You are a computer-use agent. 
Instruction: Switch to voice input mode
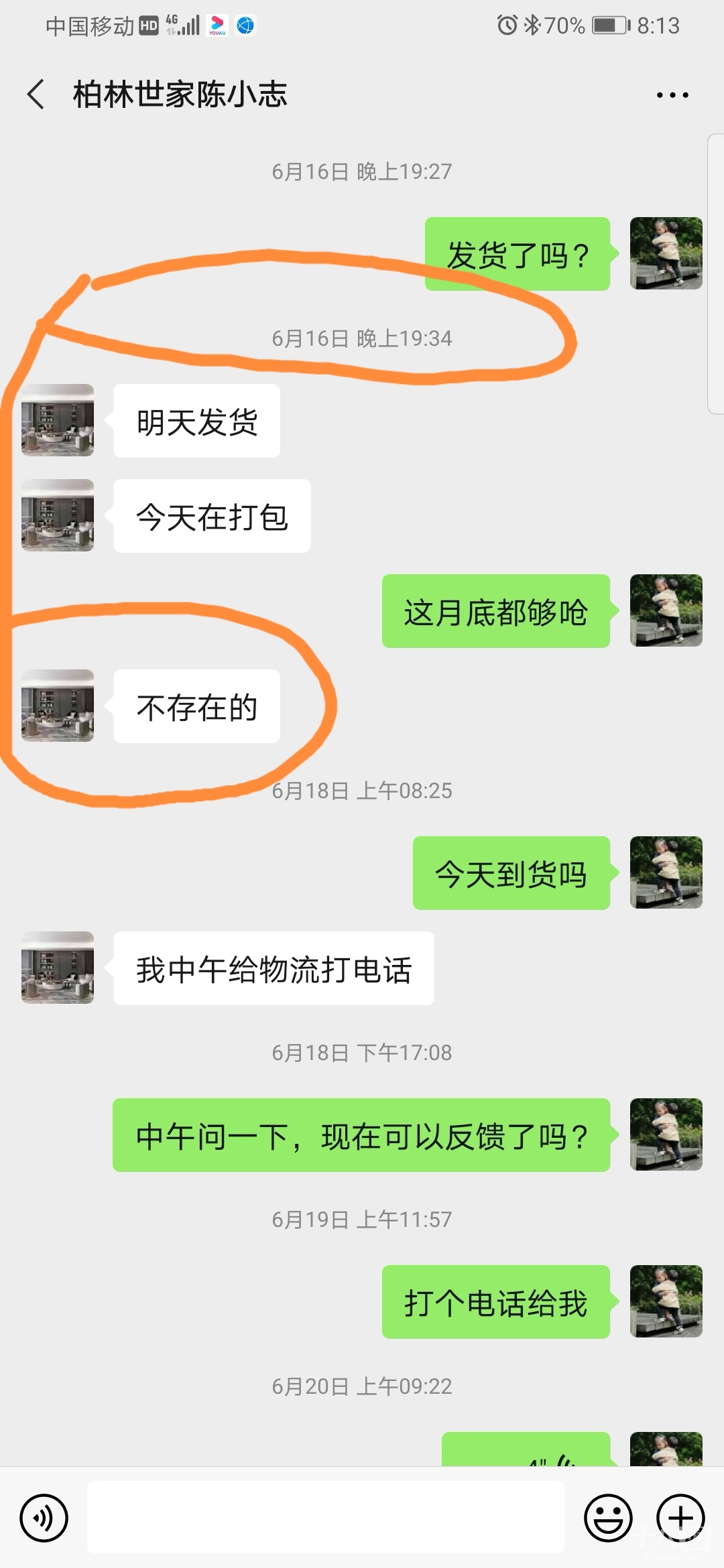point(44,1517)
